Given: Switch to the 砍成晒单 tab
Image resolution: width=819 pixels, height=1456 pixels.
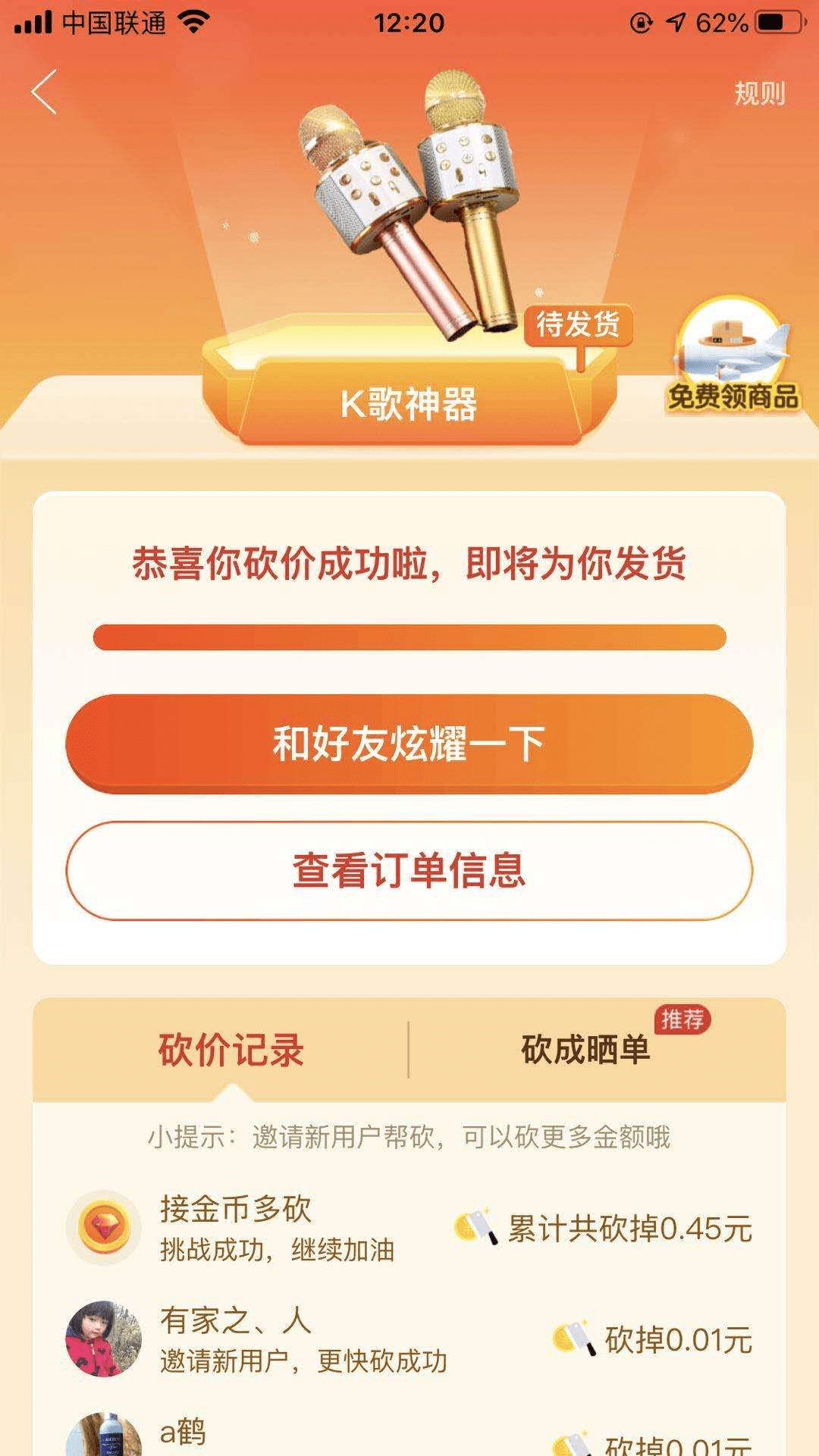Looking at the screenshot, I should 585,1051.
